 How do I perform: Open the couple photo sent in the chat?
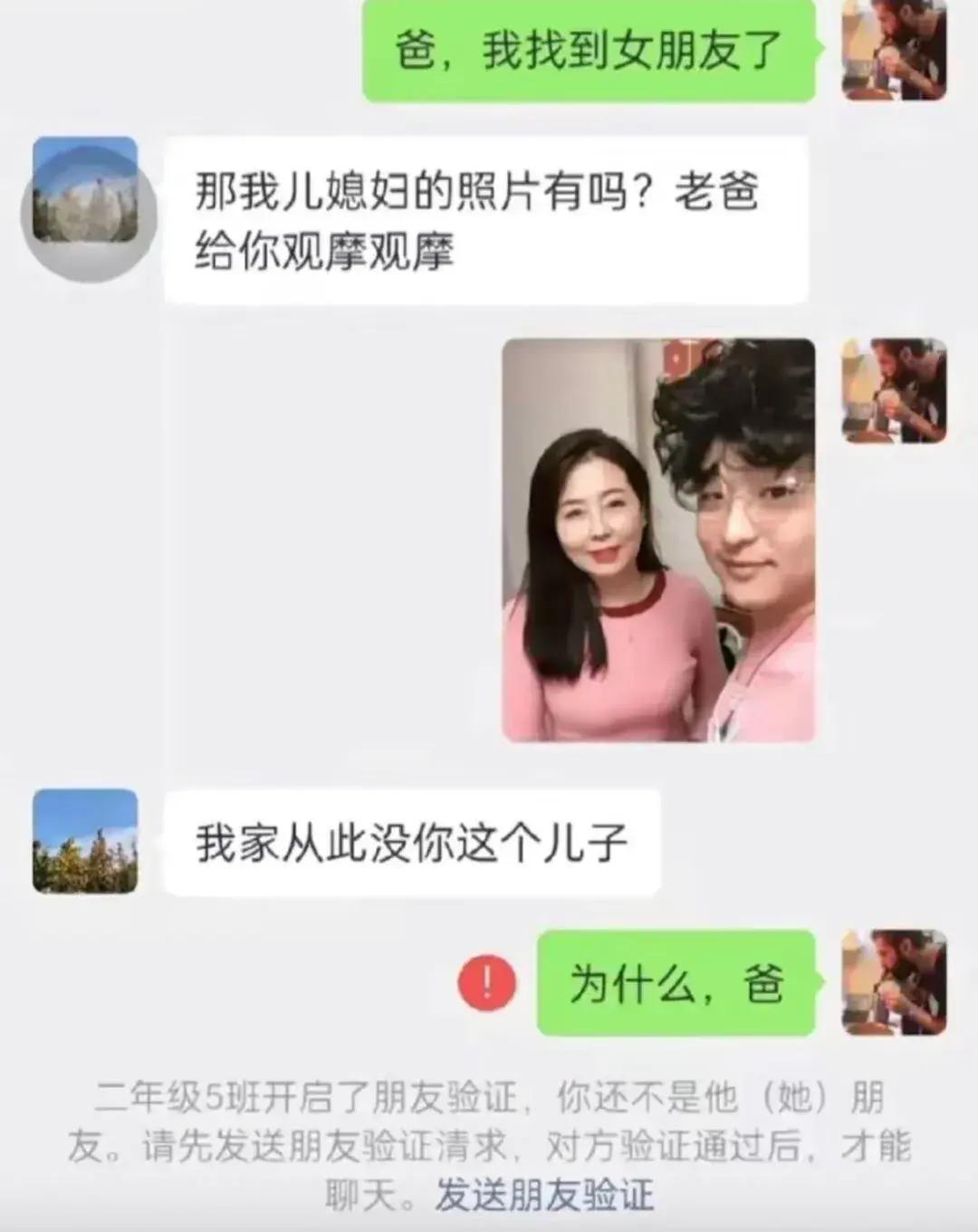coord(658,540)
